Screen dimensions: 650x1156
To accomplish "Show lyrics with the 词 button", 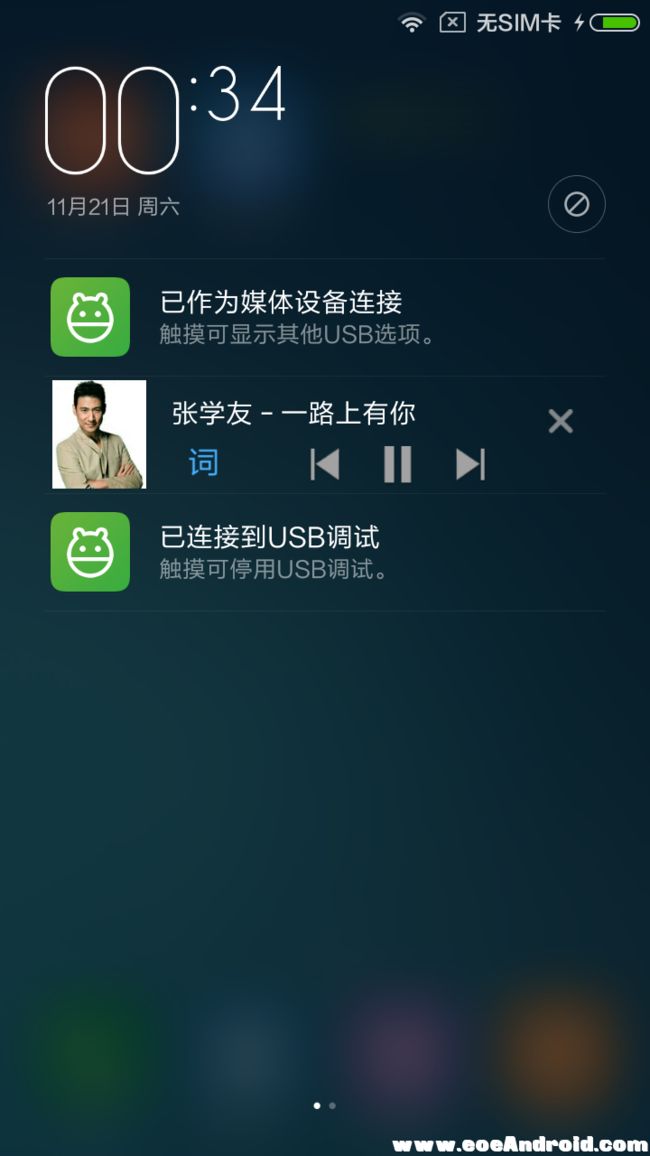I will point(203,463).
